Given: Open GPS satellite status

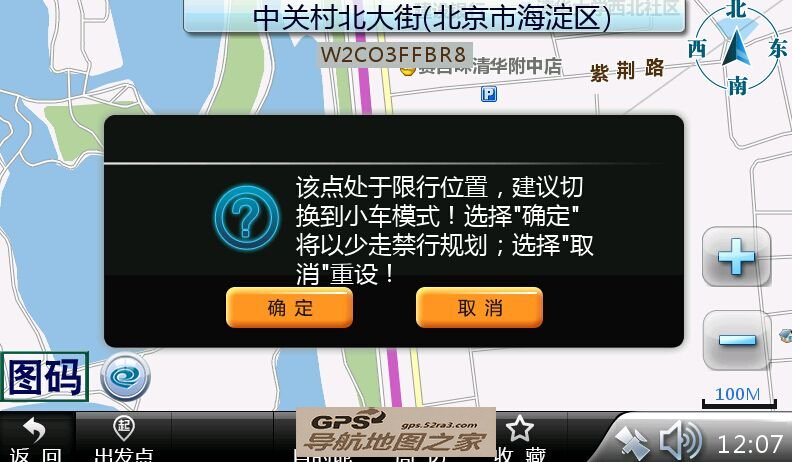Looking at the screenshot, I should (x=632, y=441).
